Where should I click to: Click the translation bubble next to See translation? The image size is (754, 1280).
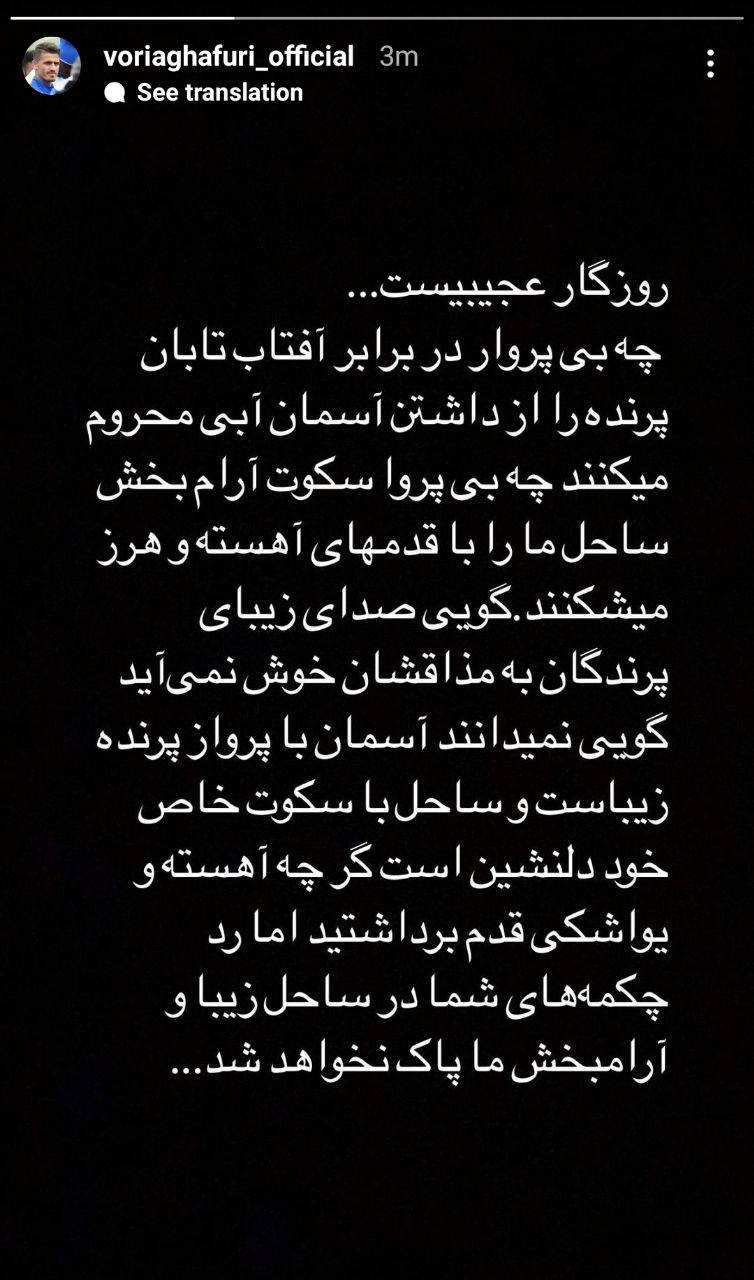click(x=115, y=94)
